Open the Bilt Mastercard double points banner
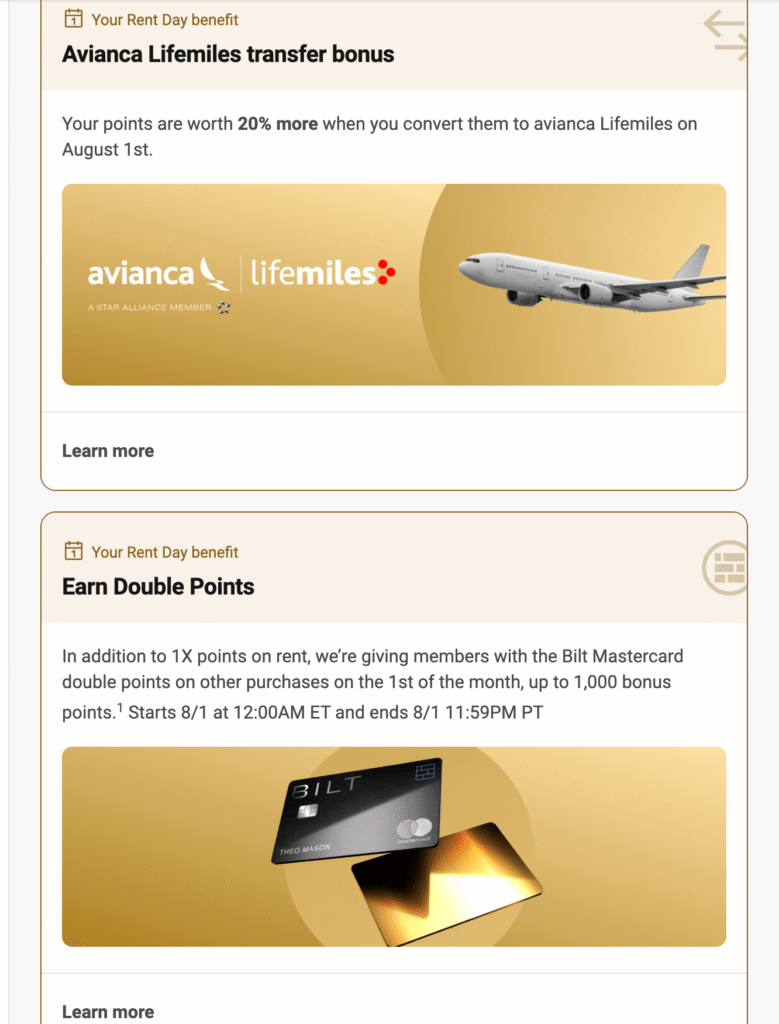This screenshot has width=779, height=1024. tap(393, 846)
